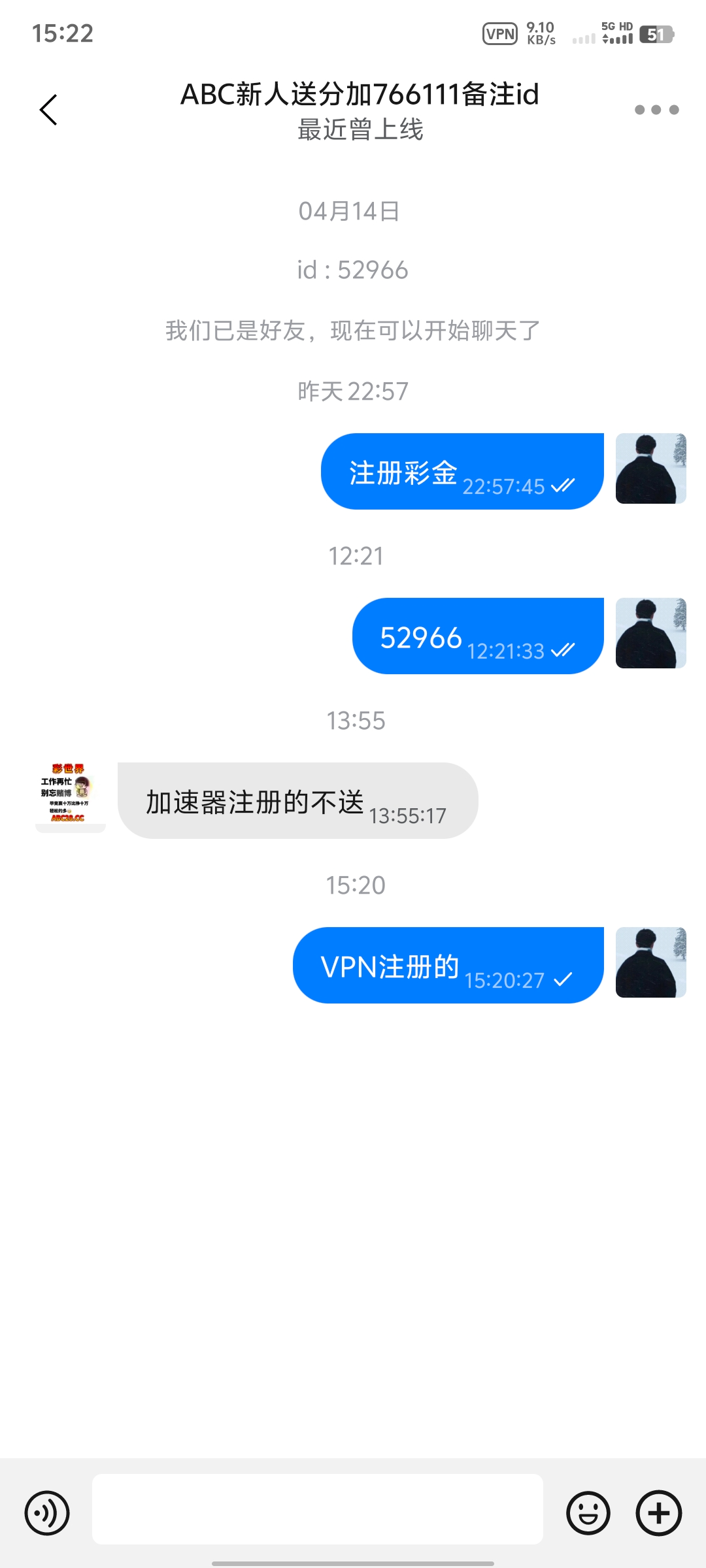
Task: Tap the voice message icon
Action: [x=47, y=1512]
